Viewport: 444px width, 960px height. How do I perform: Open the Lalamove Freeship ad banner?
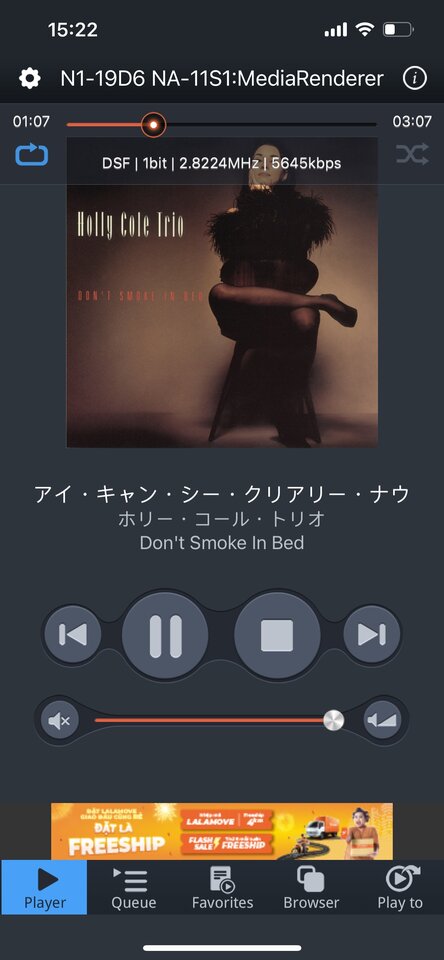(222, 831)
